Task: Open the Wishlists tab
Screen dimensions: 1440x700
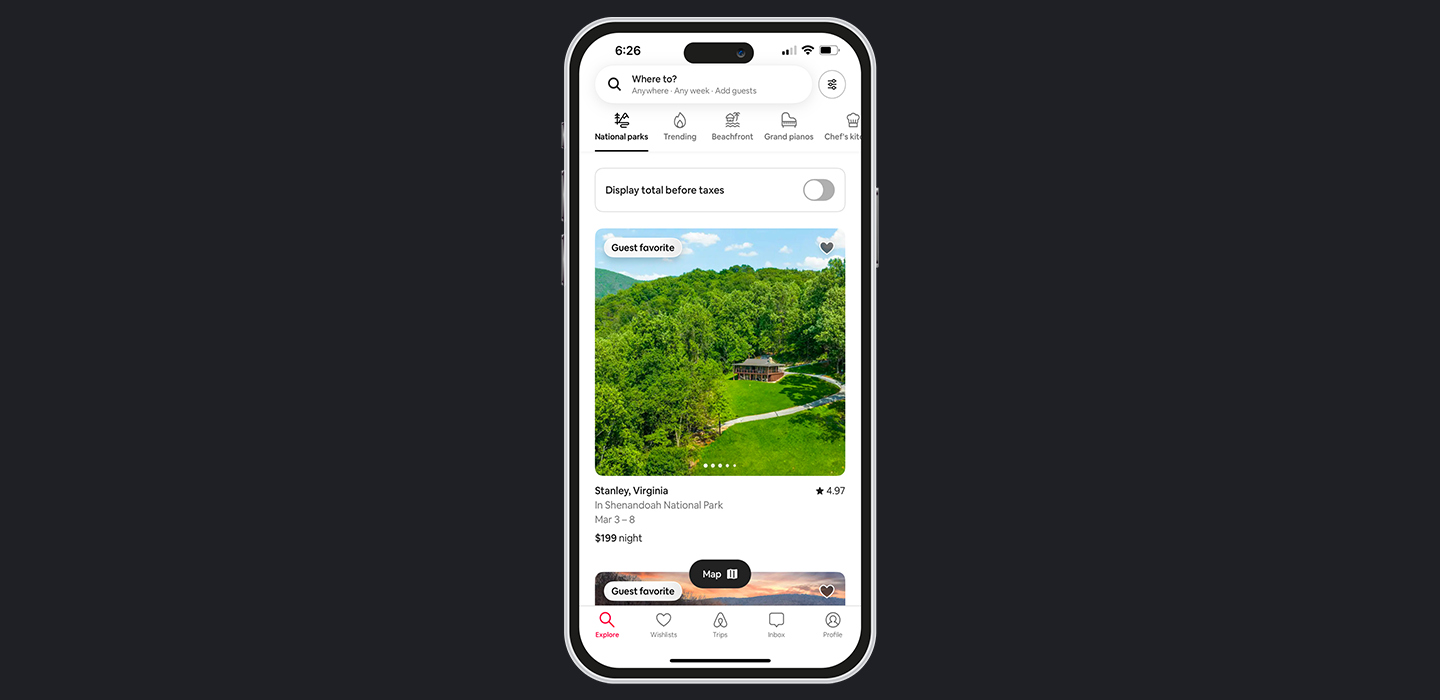Action: click(663, 625)
